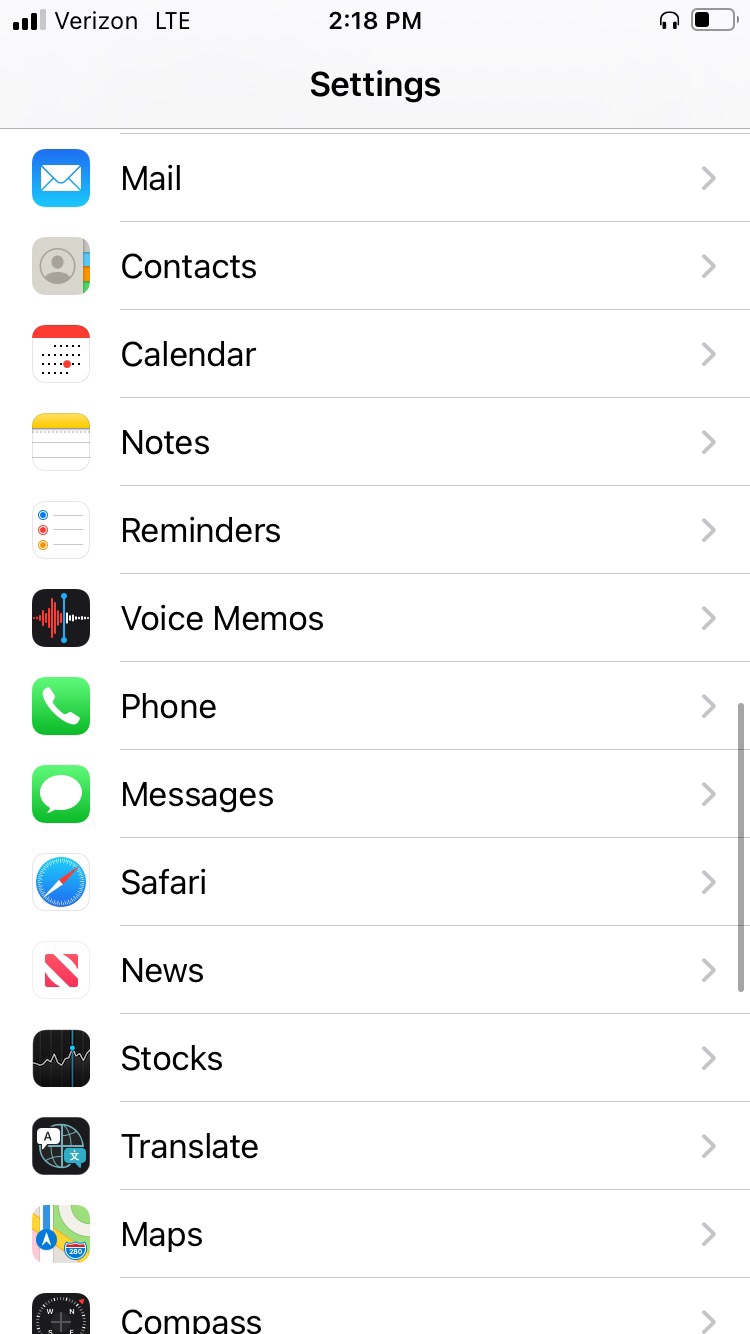Select the News settings row
The width and height of the screenshot is (750, 1334).
pyautogui.click(x=375, y=971)
